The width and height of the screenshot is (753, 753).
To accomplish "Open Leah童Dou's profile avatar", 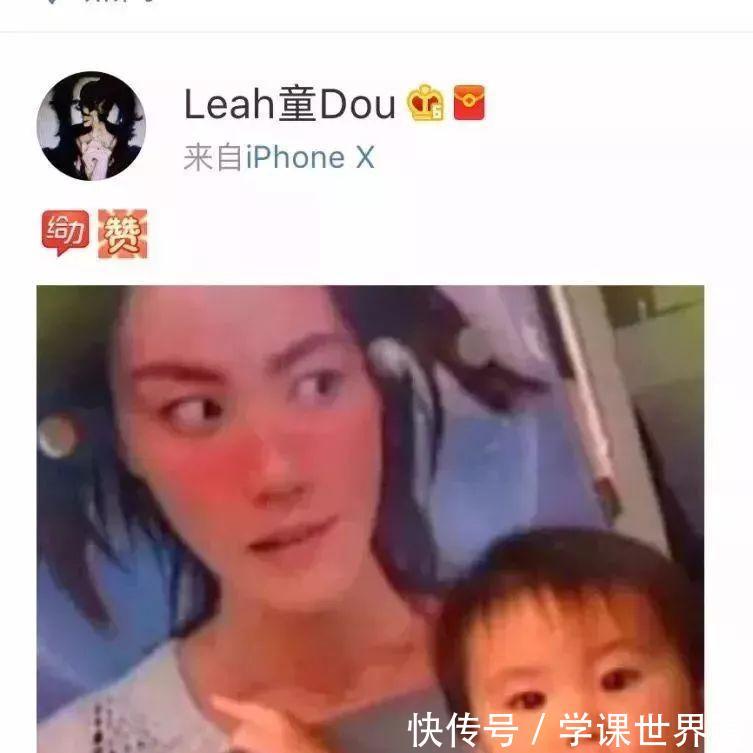I will (91, 126).
